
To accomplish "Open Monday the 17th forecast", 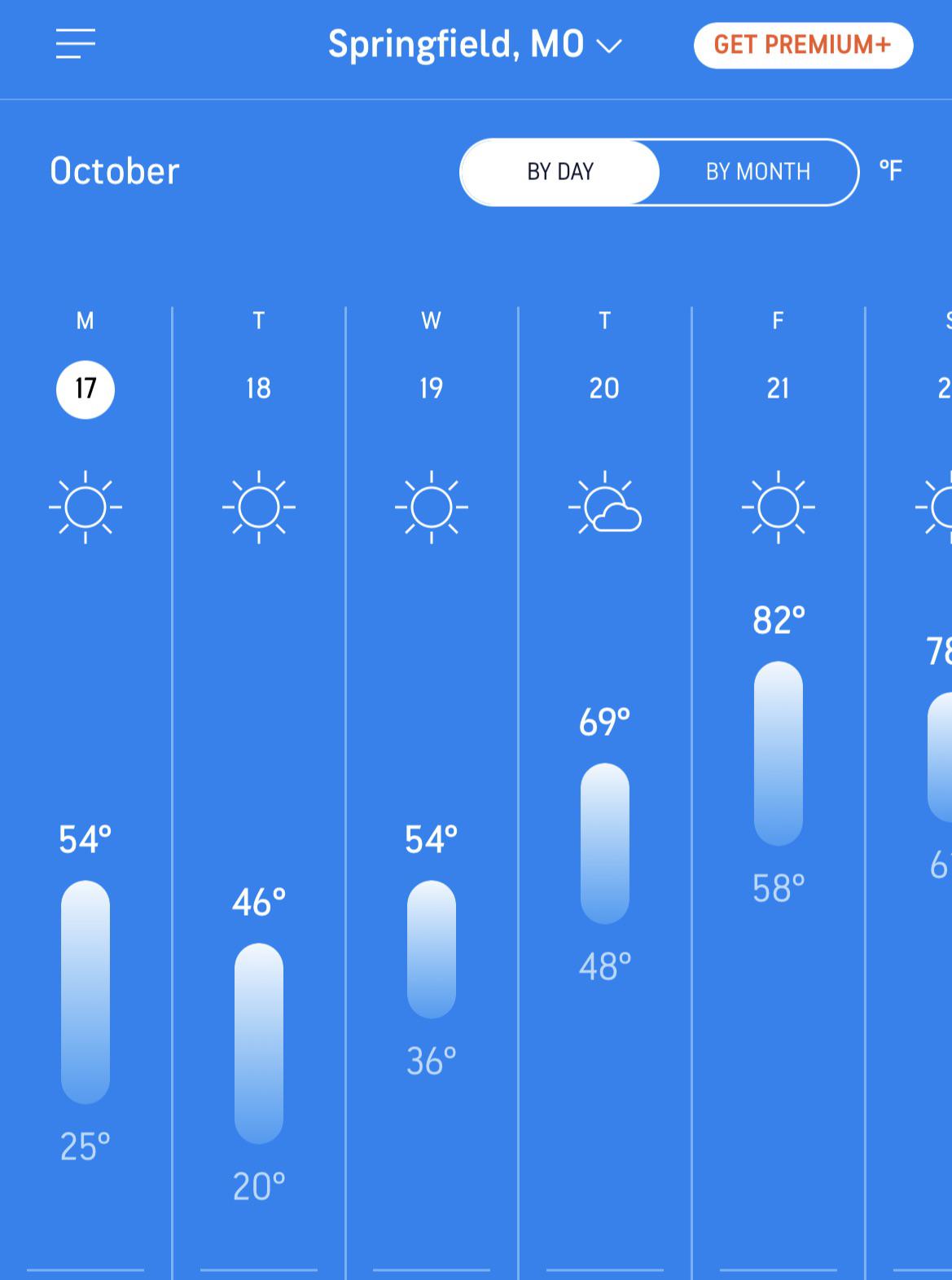I will tap(86, 389).
